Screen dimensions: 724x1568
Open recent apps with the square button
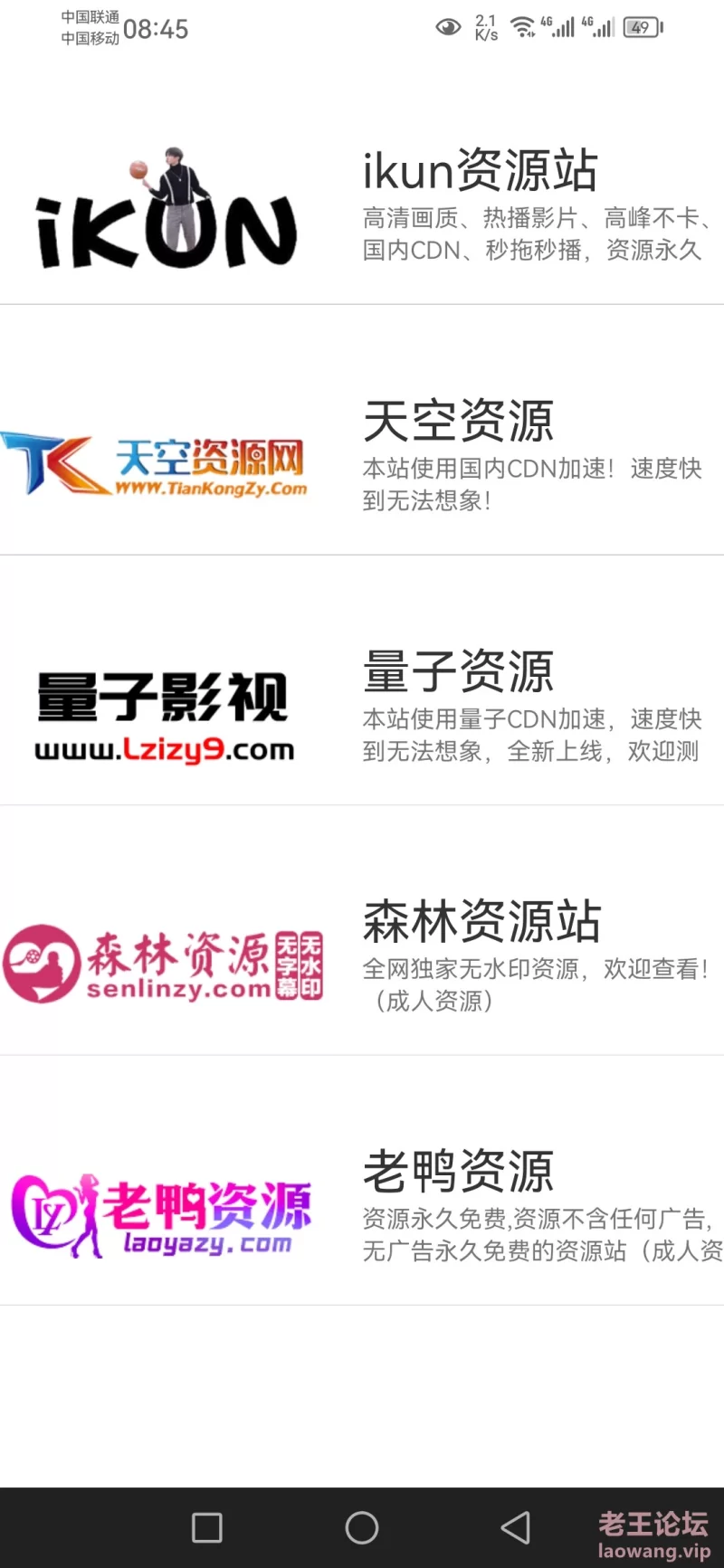tap(207, 1528)
